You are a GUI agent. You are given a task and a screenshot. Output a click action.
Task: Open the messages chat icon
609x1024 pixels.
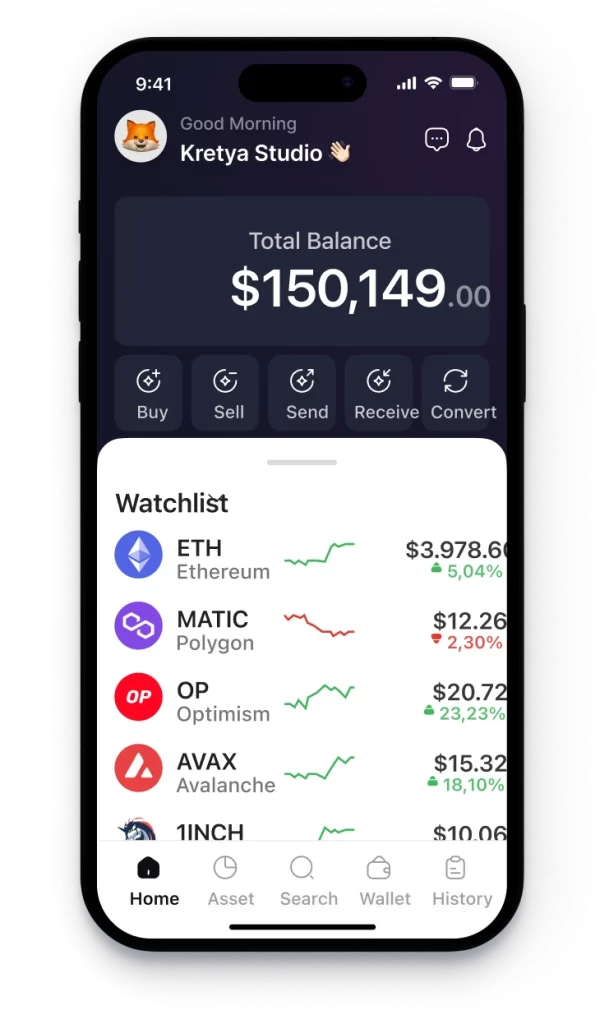click(x=437, y=139)
